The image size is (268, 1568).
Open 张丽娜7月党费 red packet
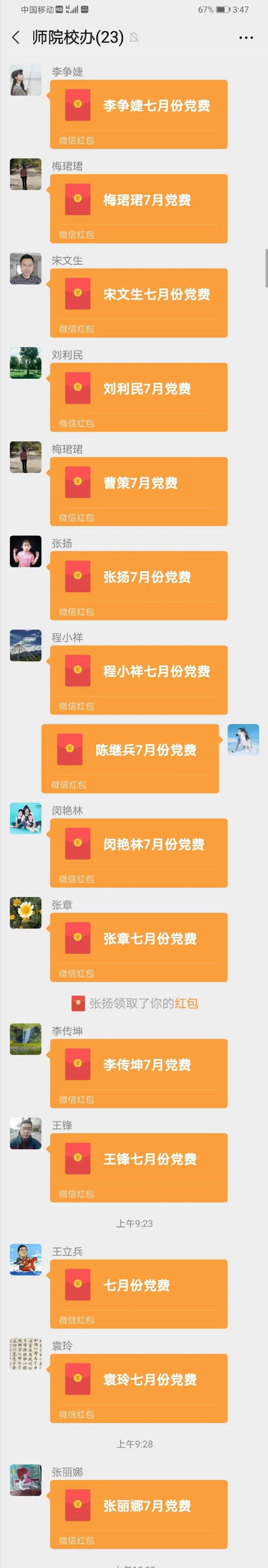(x=139, y=1507)
